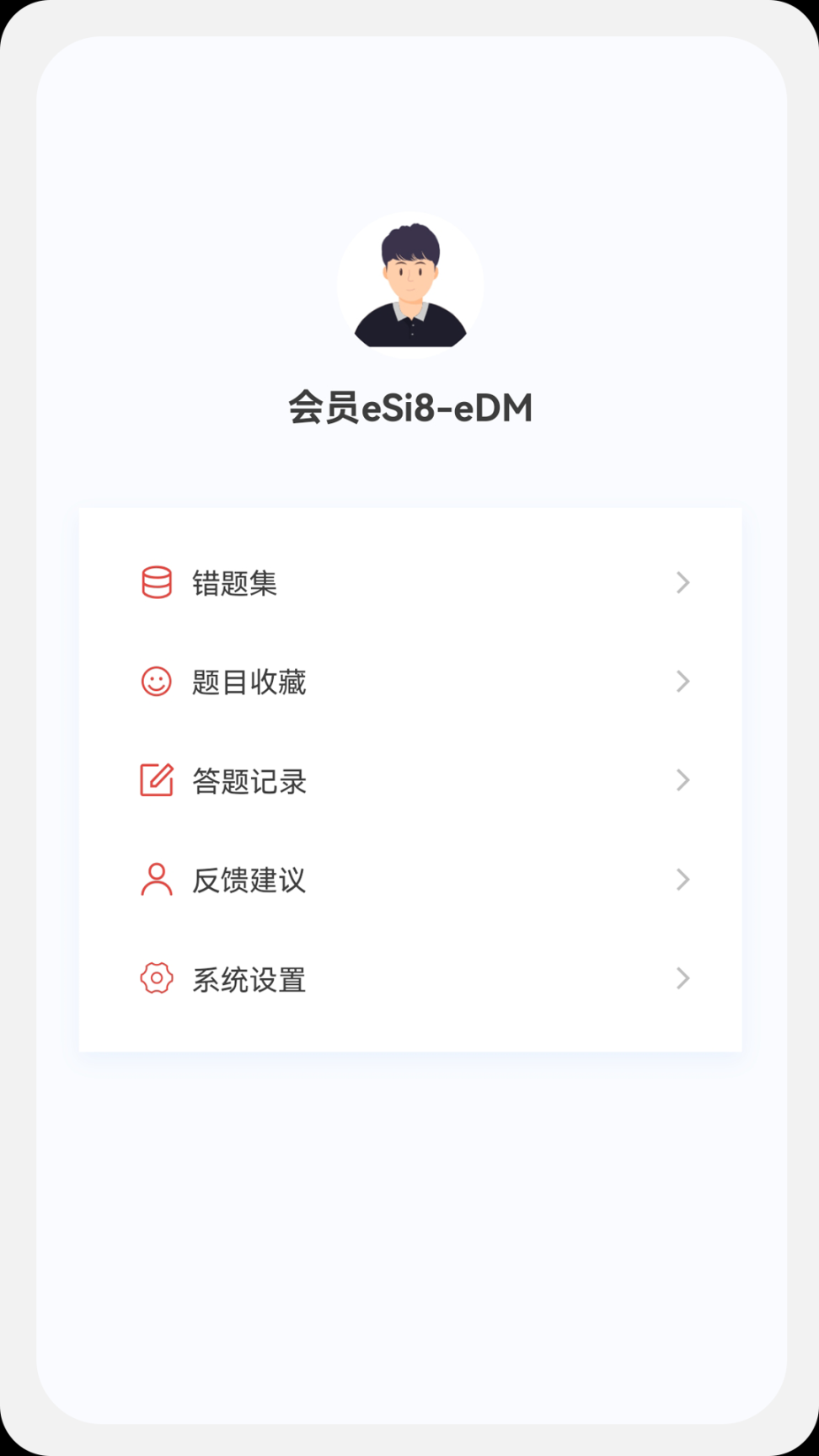Image resolution: width=819 pixels, height=1456 pixels.
Task: Tap the profile avatar picture
Action: click(410, 285)
